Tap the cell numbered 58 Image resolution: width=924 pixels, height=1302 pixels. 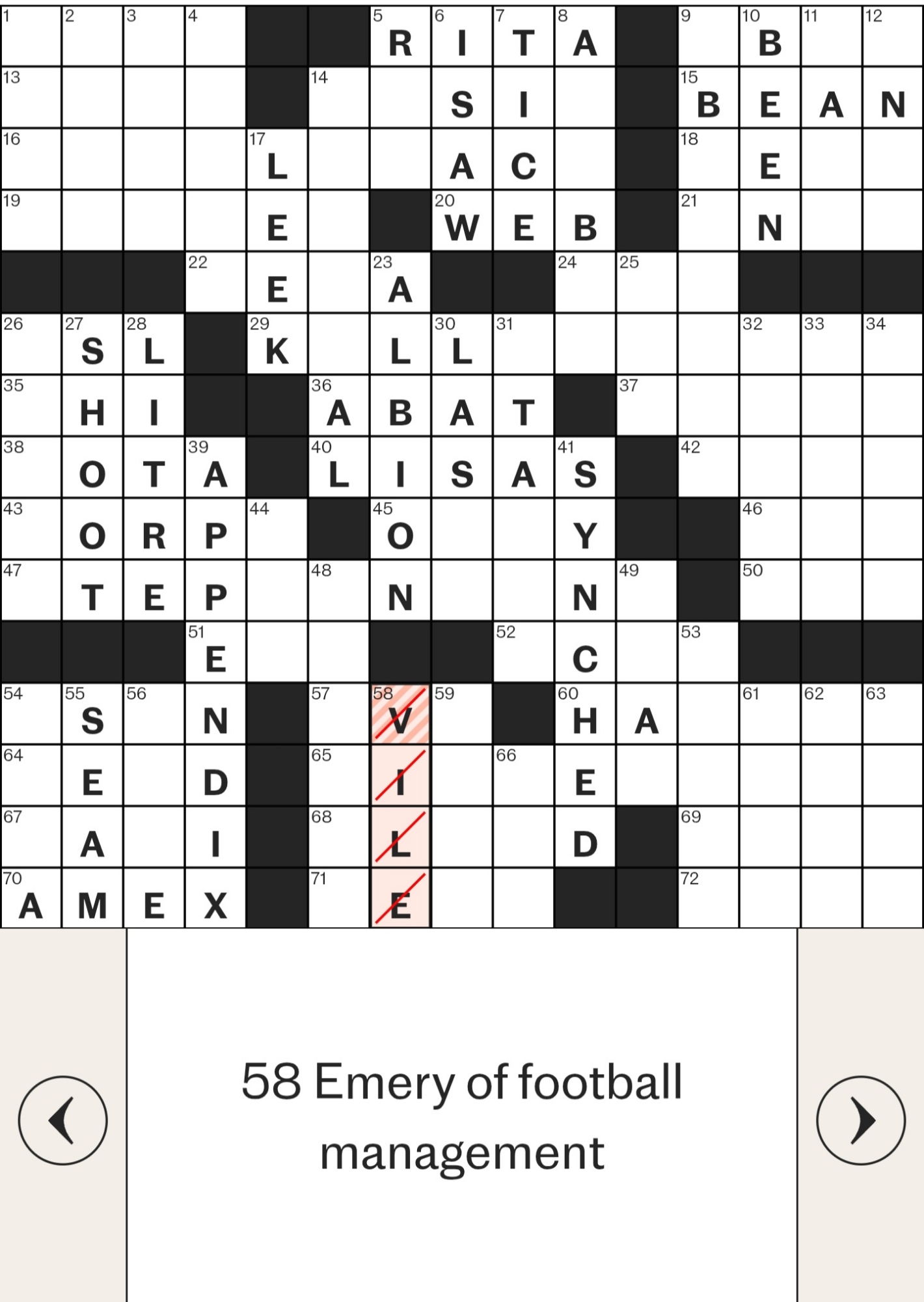(400, 714)
